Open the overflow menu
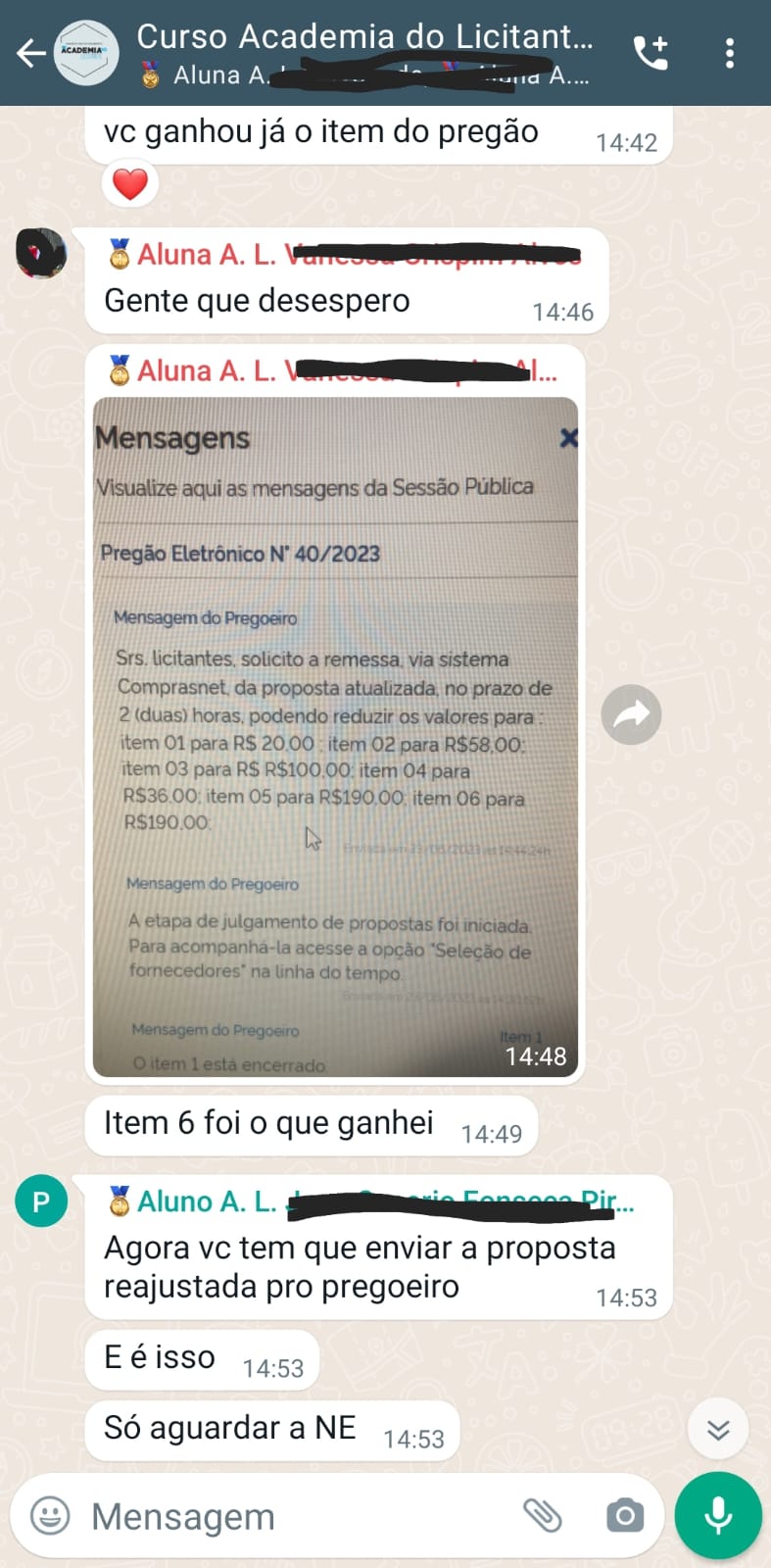This screenshot has width=771, height=1568. pos(730,53)
